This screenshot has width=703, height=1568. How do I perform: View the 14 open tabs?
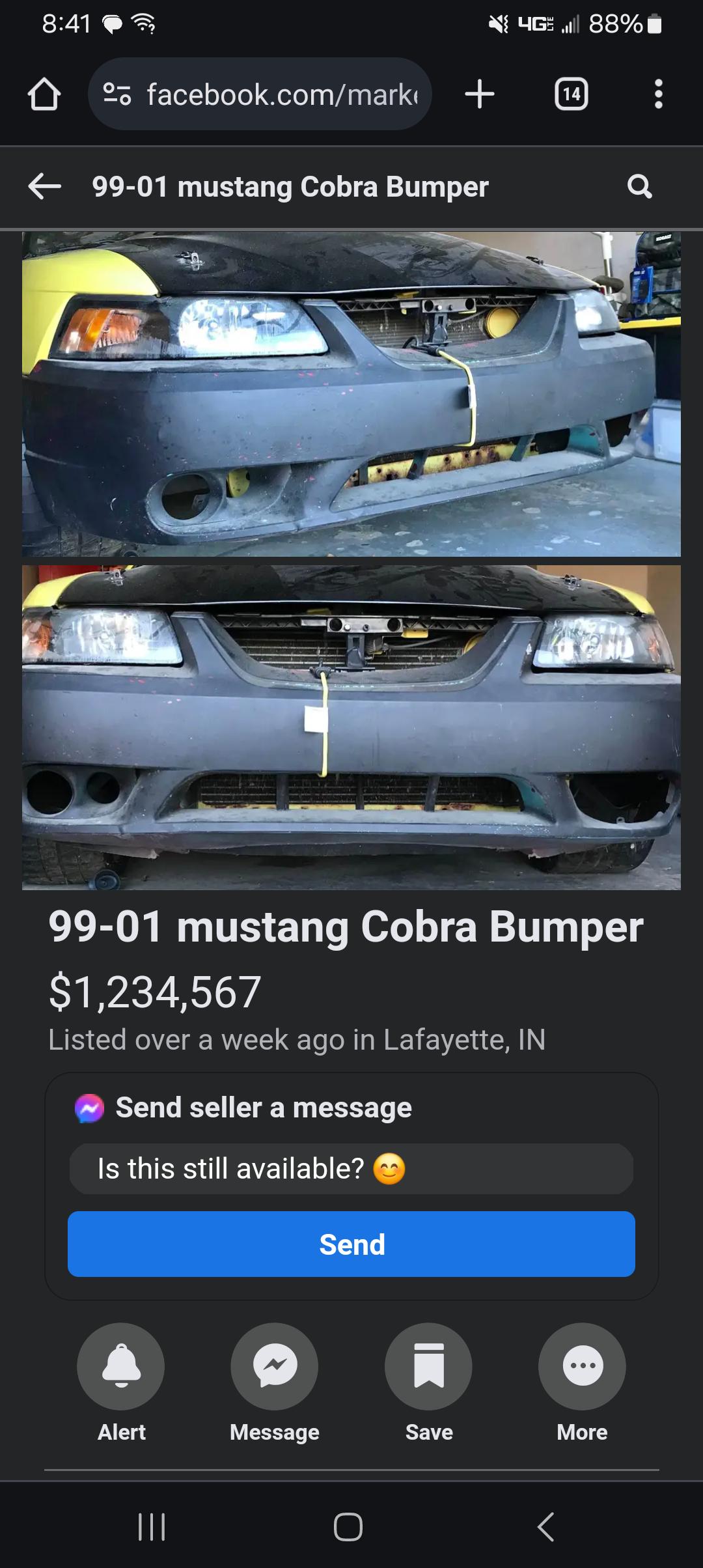click(571, 94)
